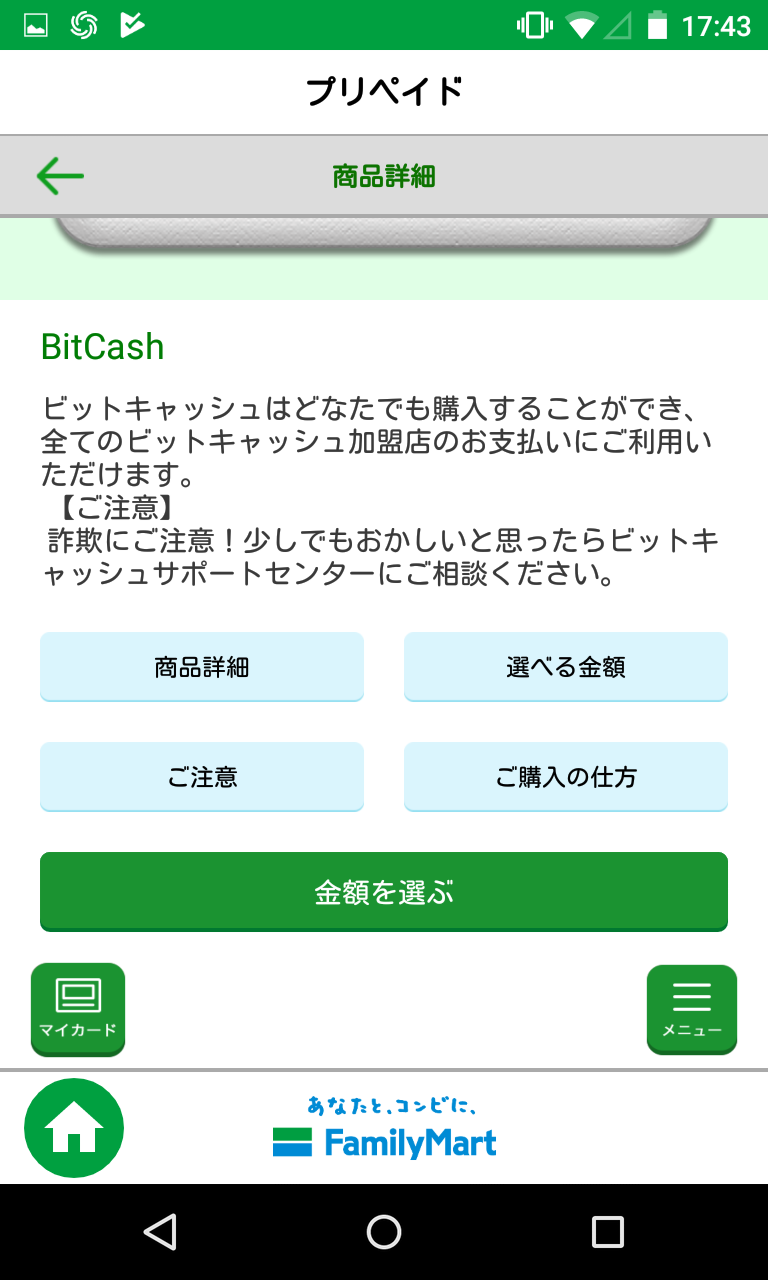
Task: Tap the screenshot icon in status bar
Action: tap(35, 24)
